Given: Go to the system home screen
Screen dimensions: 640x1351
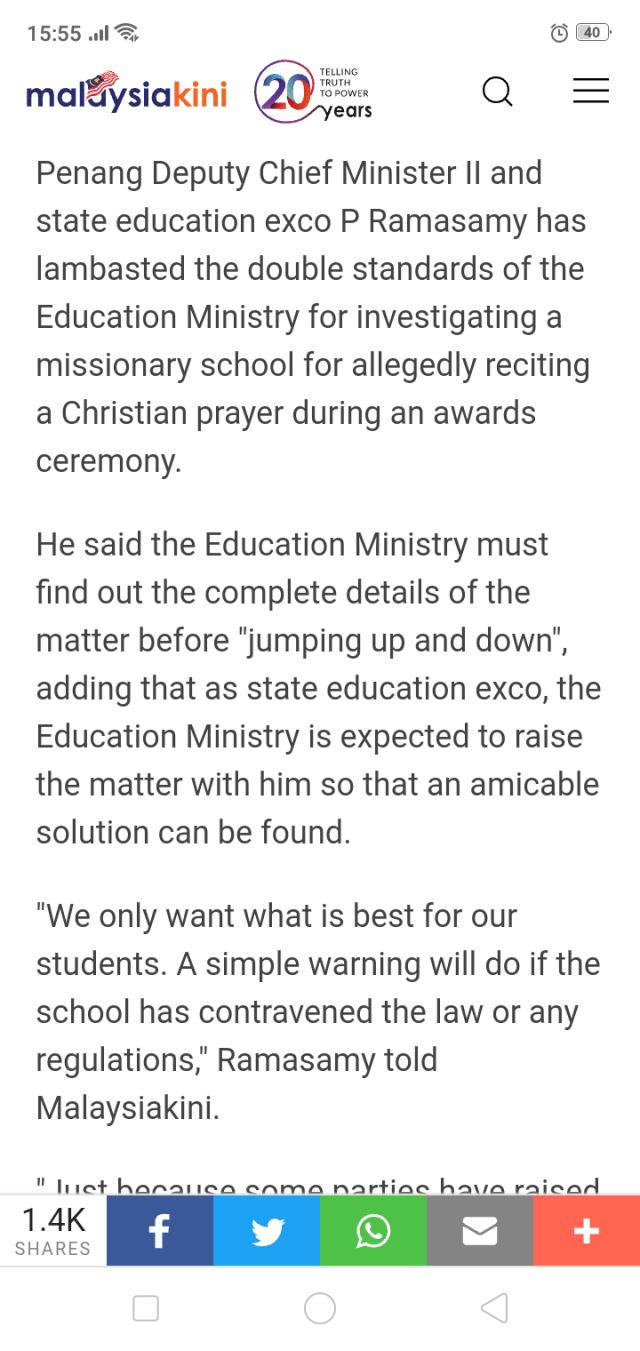Looking at the screenshot, I should click(x=320, y=1308).
